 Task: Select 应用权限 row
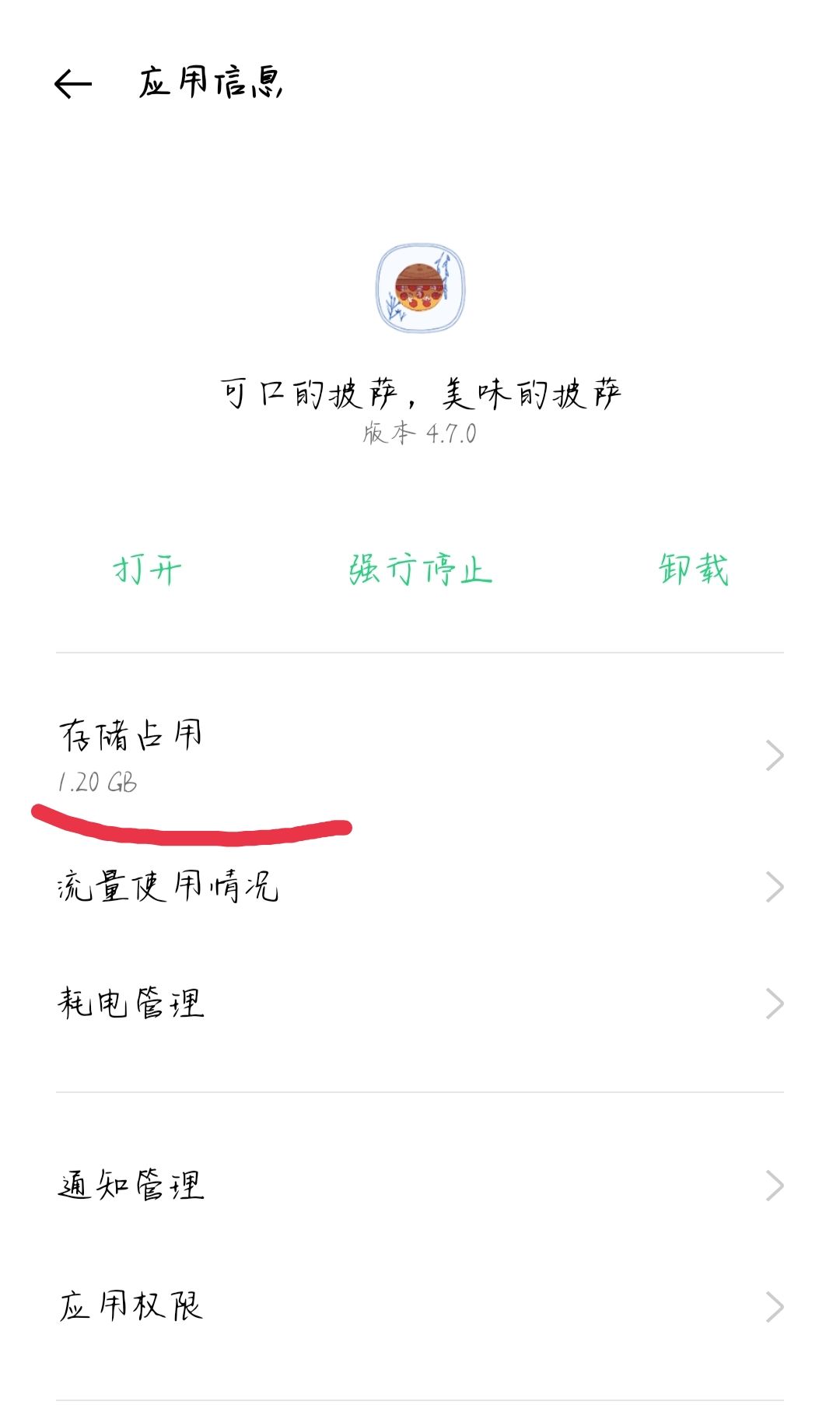[420, 1306]
